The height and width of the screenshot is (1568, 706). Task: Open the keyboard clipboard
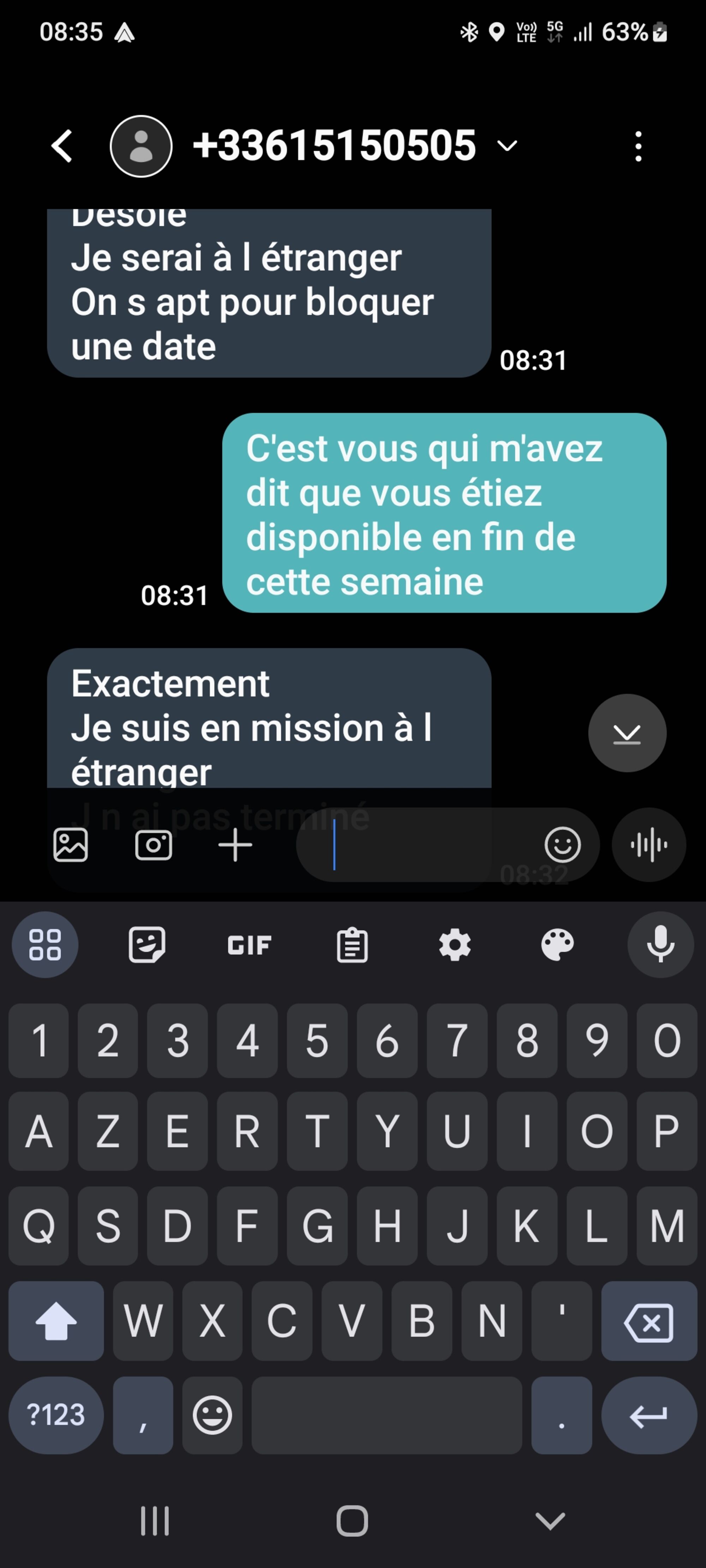[352, 945]
